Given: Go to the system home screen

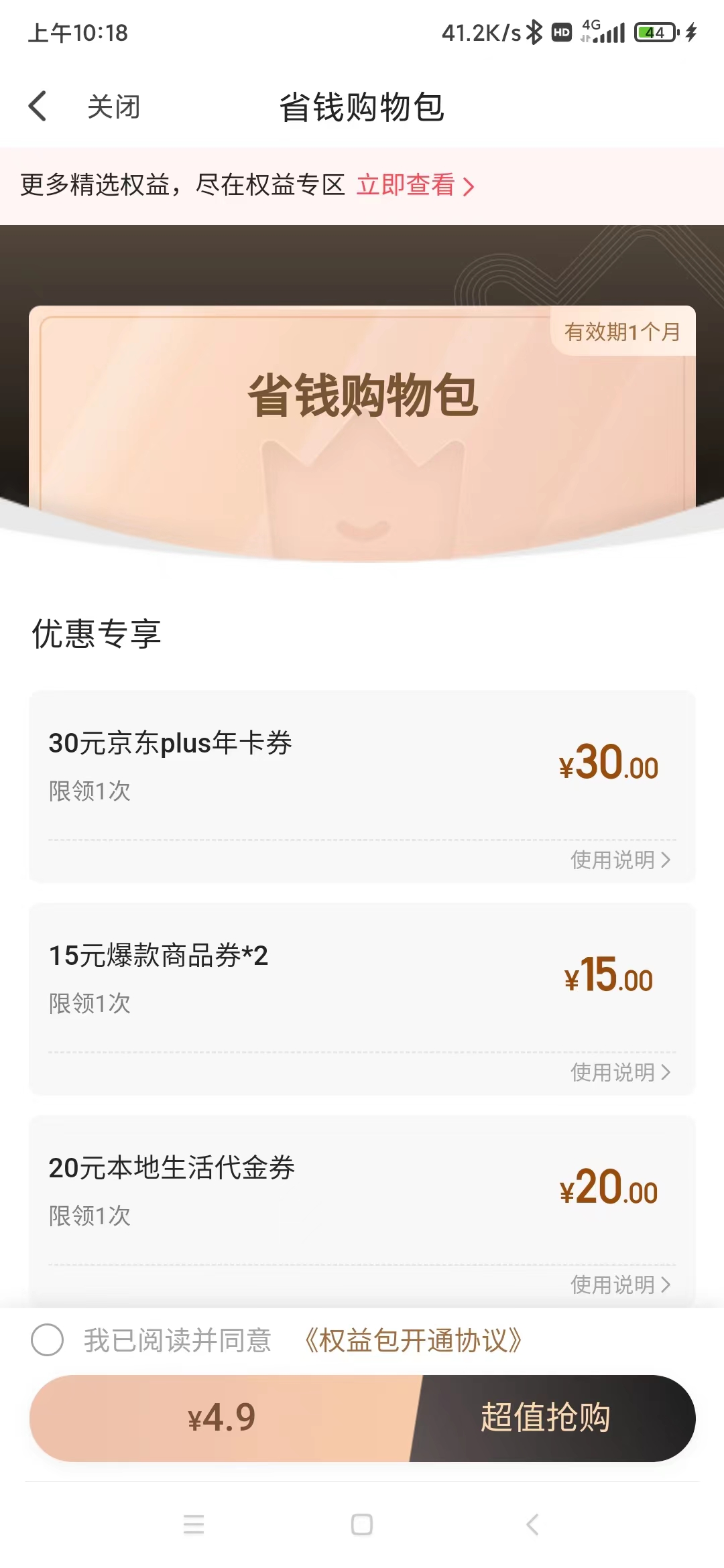Looking at the screenshot, I should coord(362,1524).
